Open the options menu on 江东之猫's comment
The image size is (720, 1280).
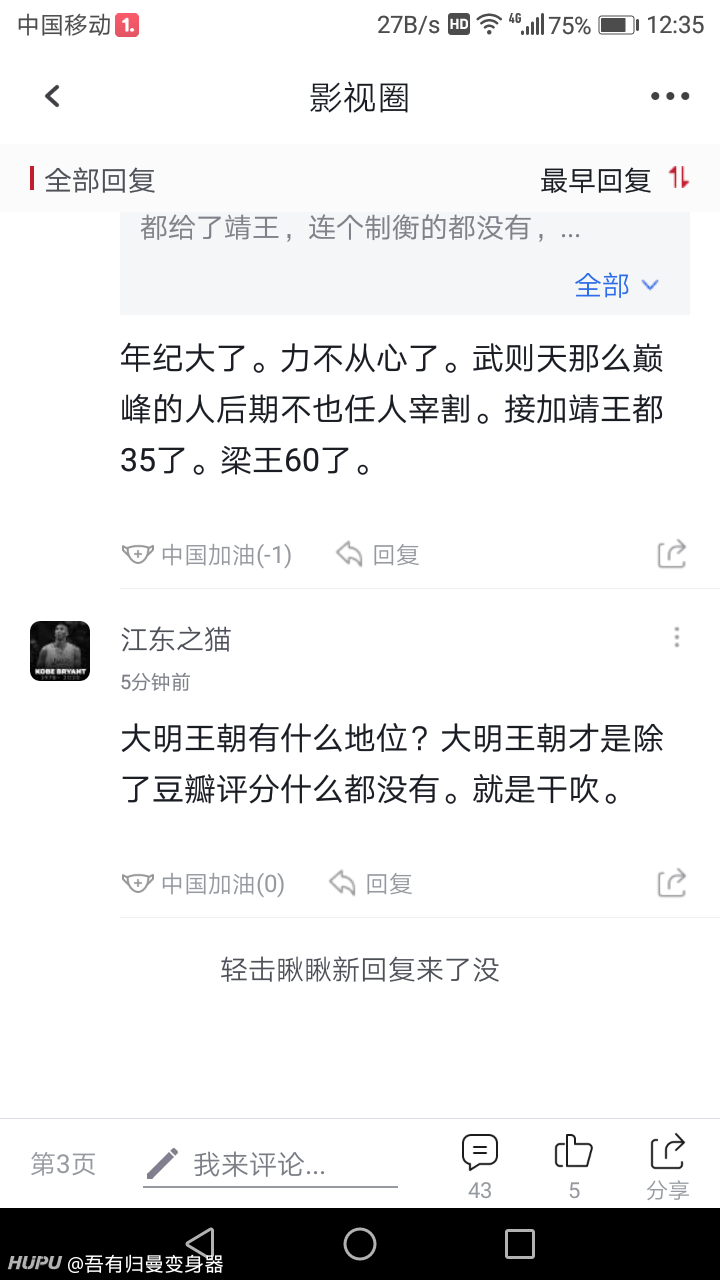(x=677, y=637)
